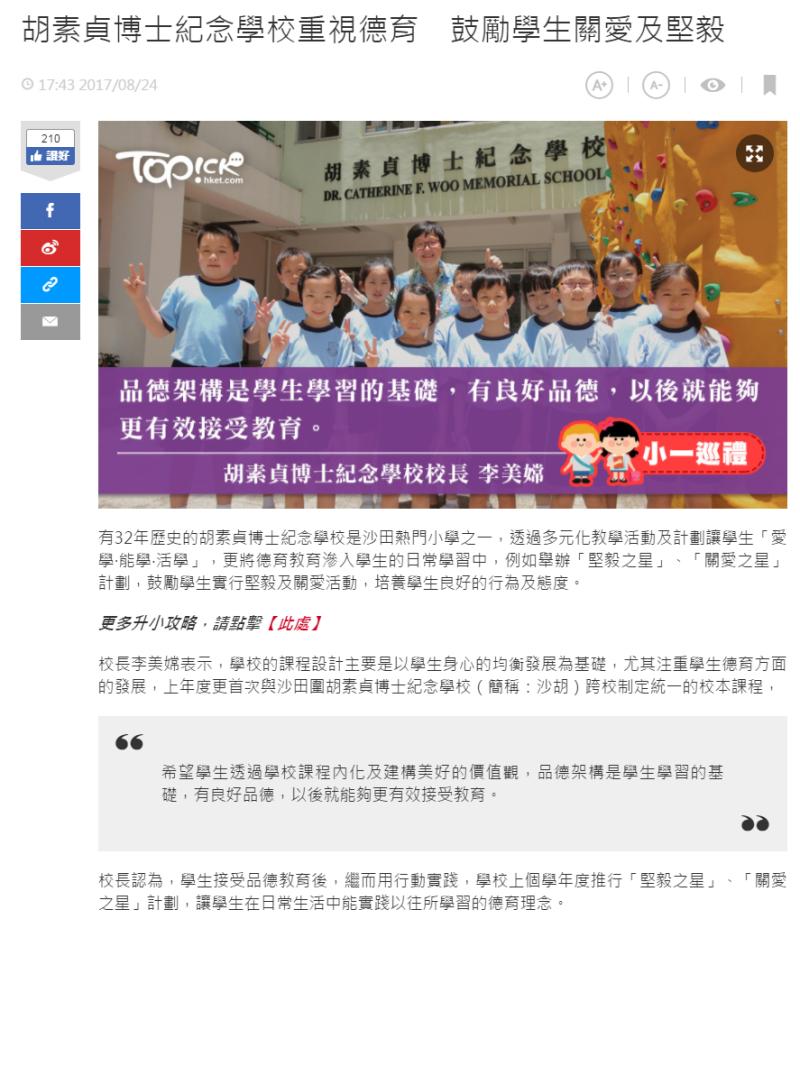Share the article by email
The height and width of the screenshot is (1066, 800).
(x=50, y=321)
